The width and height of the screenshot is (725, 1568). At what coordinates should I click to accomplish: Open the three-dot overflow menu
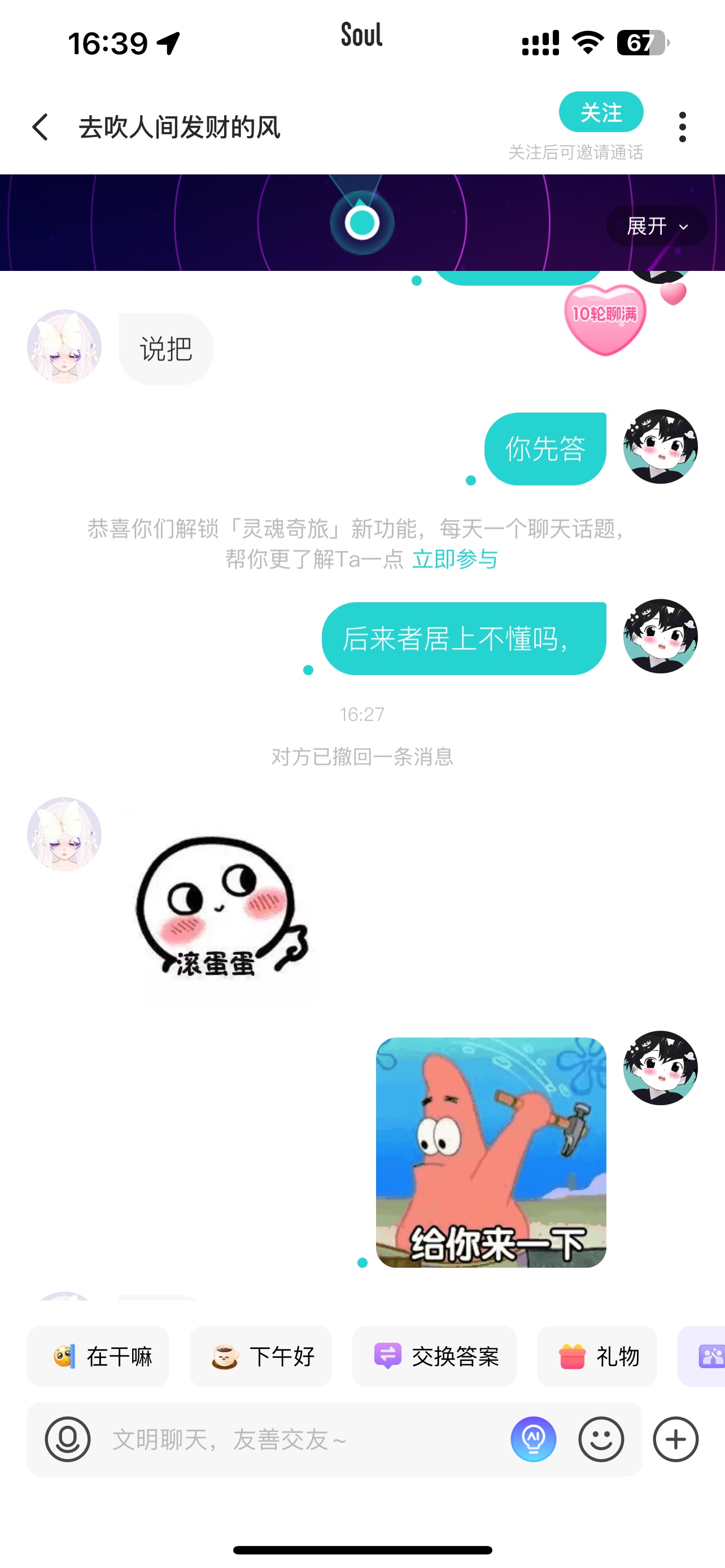coord(683,127)
